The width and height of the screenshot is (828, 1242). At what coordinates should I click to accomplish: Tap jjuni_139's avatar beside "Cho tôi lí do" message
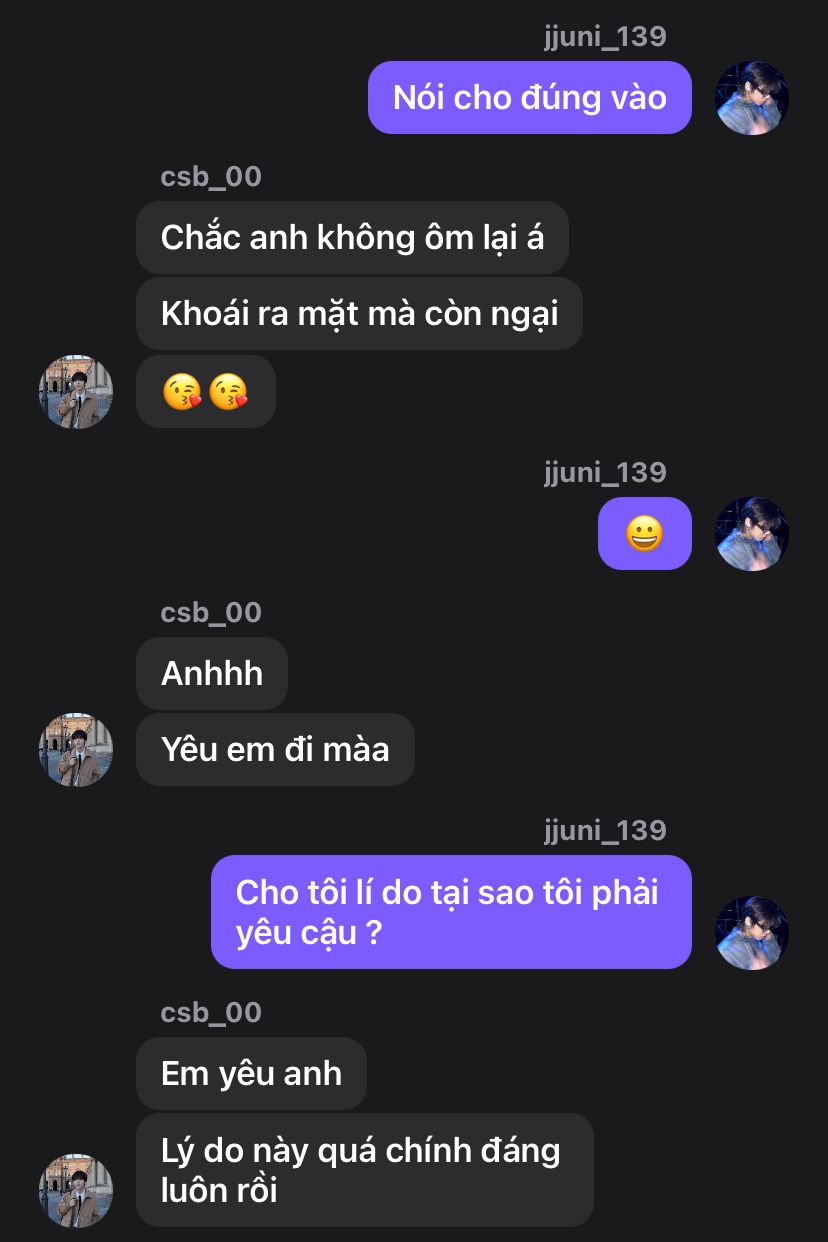click(752, 932)
